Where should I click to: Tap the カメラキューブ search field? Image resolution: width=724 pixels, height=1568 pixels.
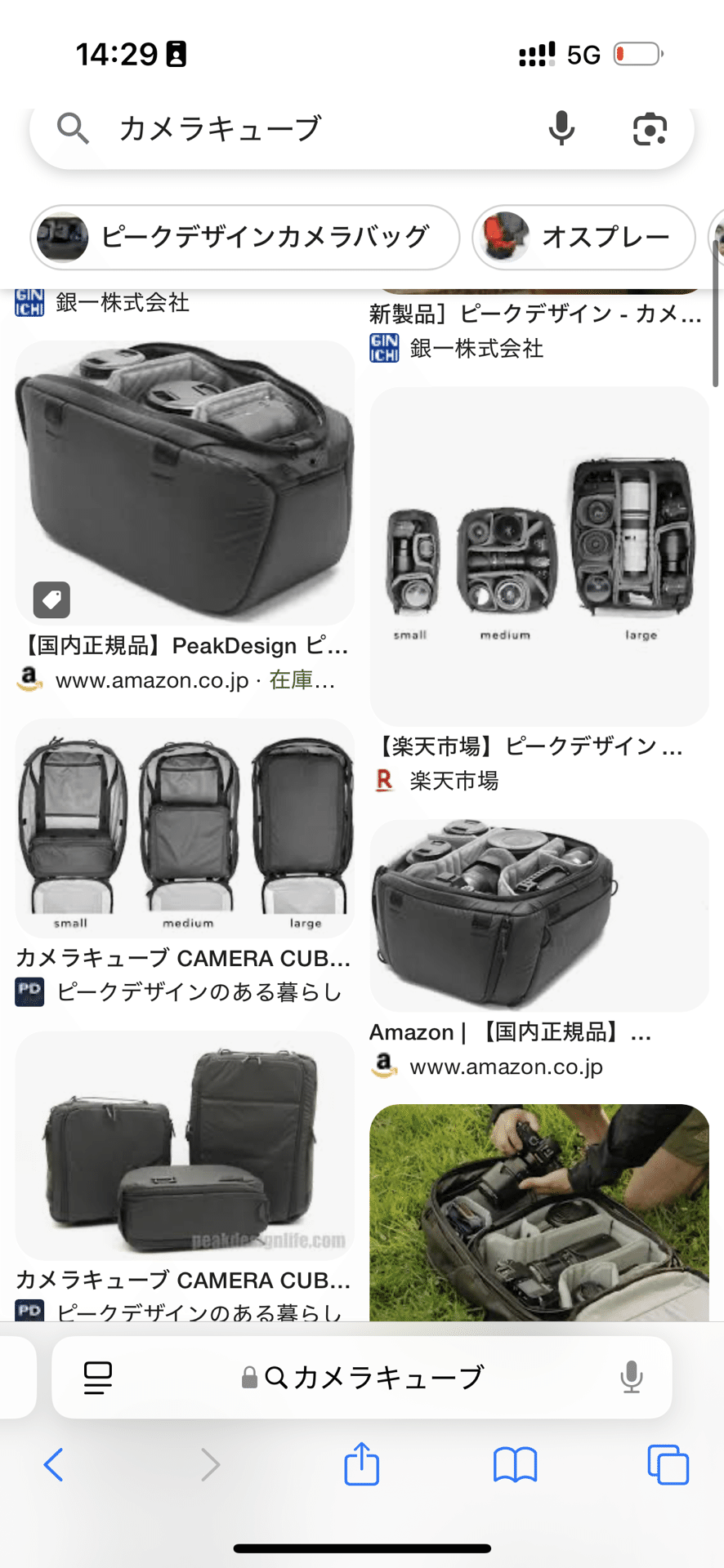click(x=311, y=129)
